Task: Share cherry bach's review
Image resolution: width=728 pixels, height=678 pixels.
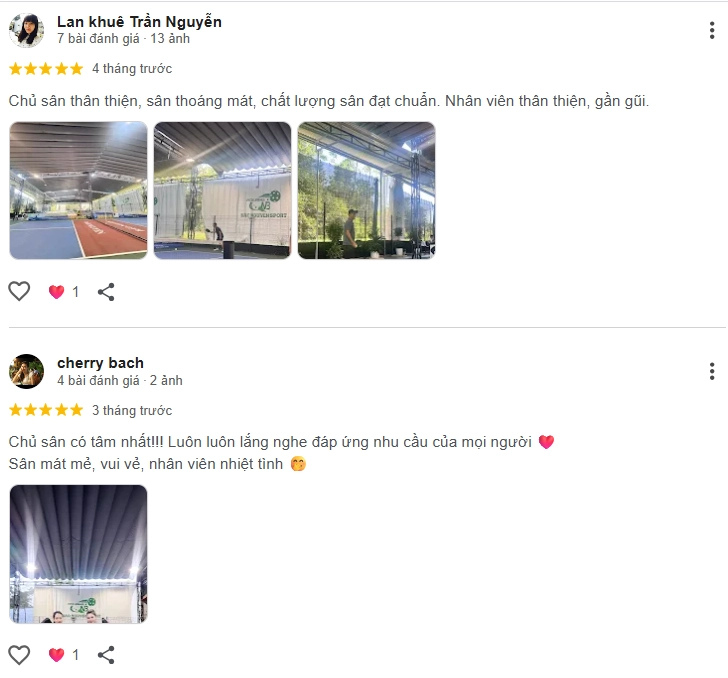Action: [106, 655]
